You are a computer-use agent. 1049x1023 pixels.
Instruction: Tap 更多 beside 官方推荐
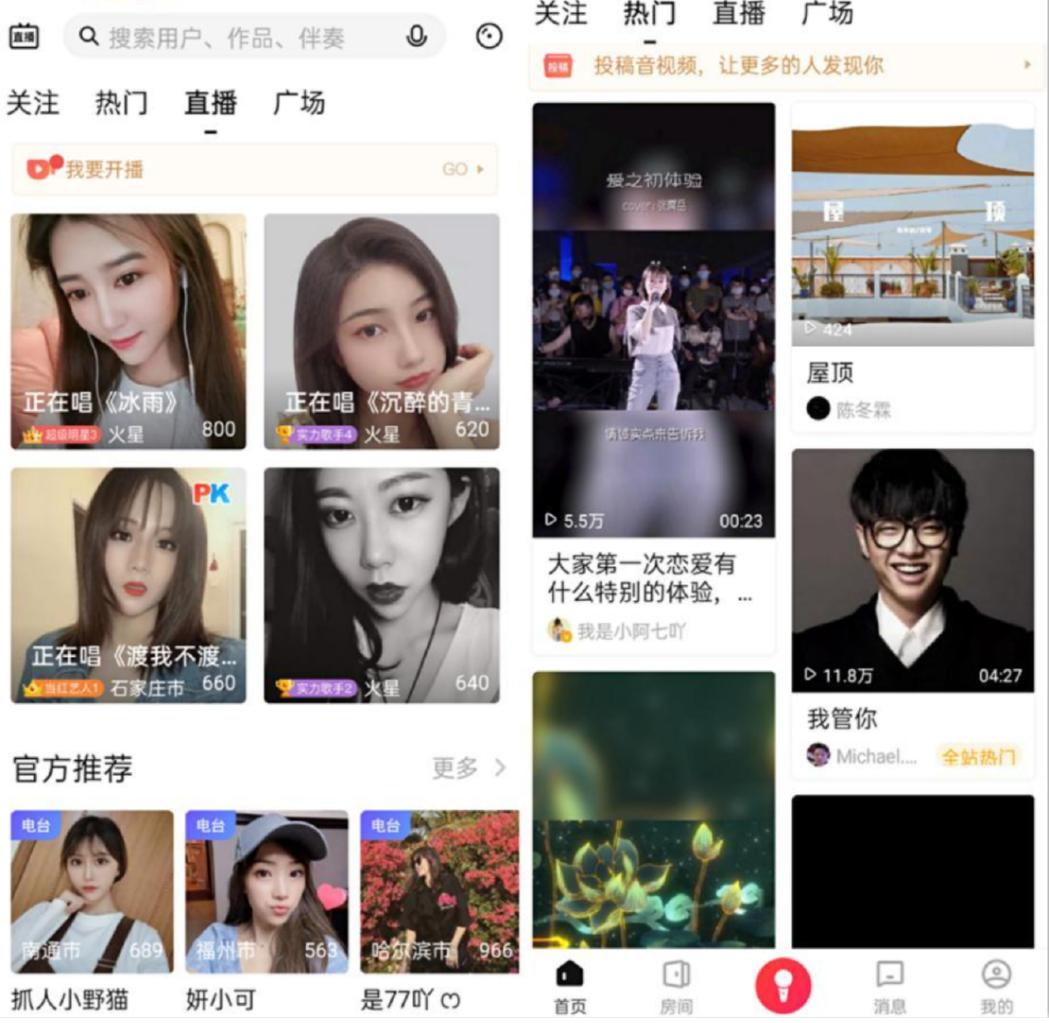[468, 768]
